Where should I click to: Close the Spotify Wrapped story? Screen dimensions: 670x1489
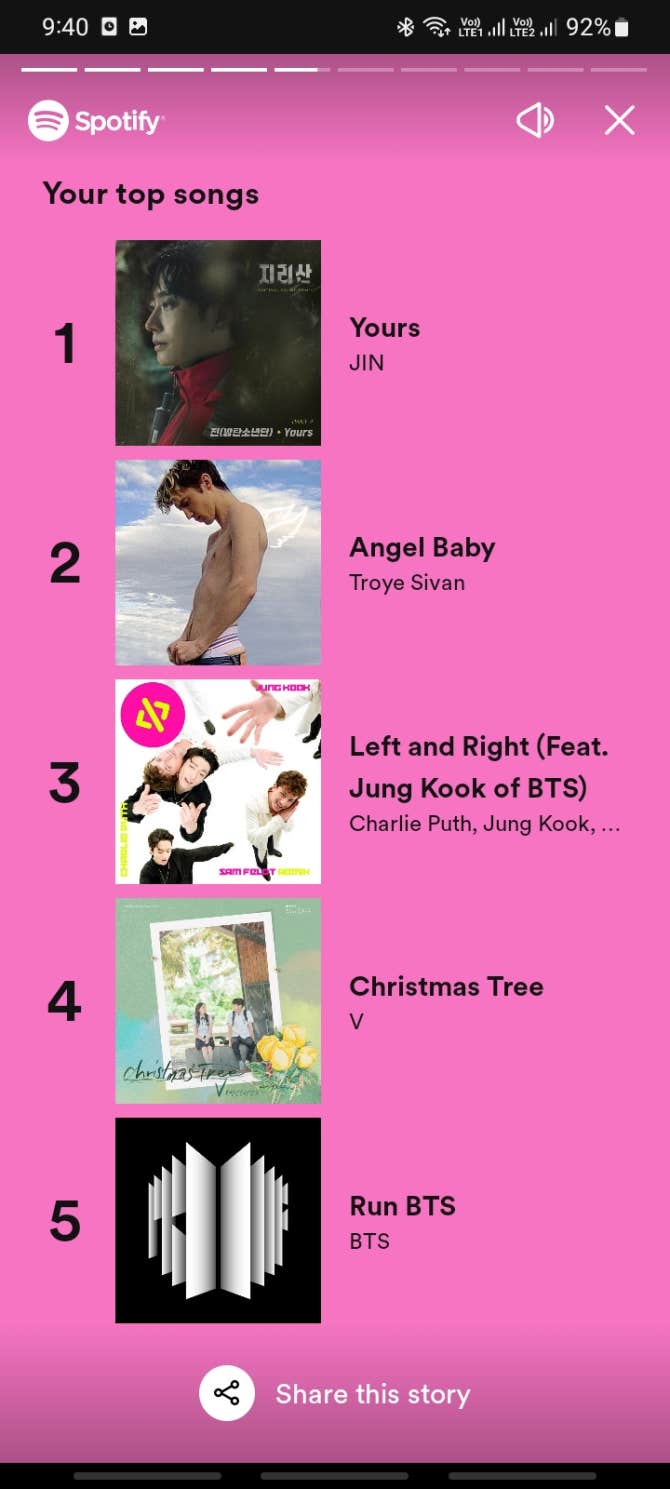coord(620,121)
